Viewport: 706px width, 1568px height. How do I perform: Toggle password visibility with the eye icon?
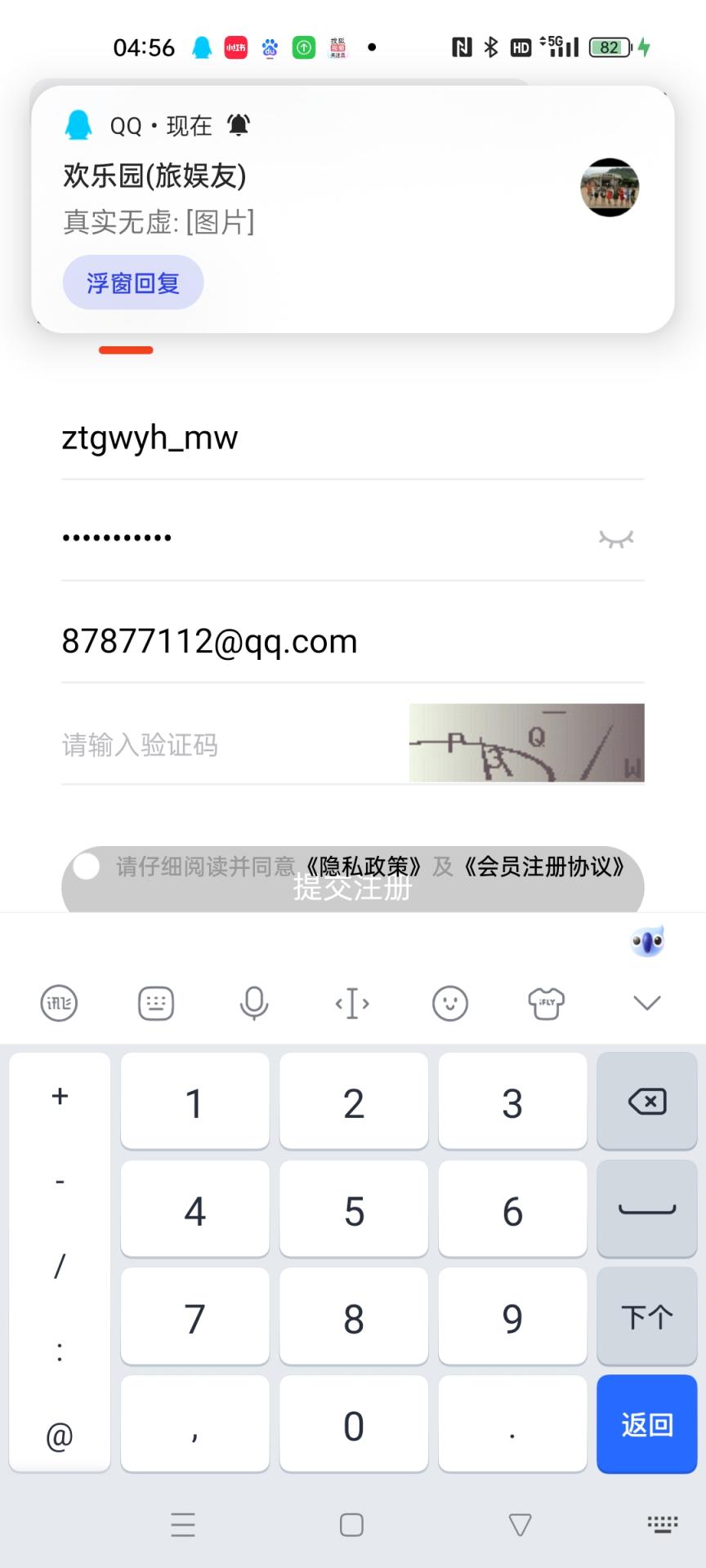(x=616, y=538)
